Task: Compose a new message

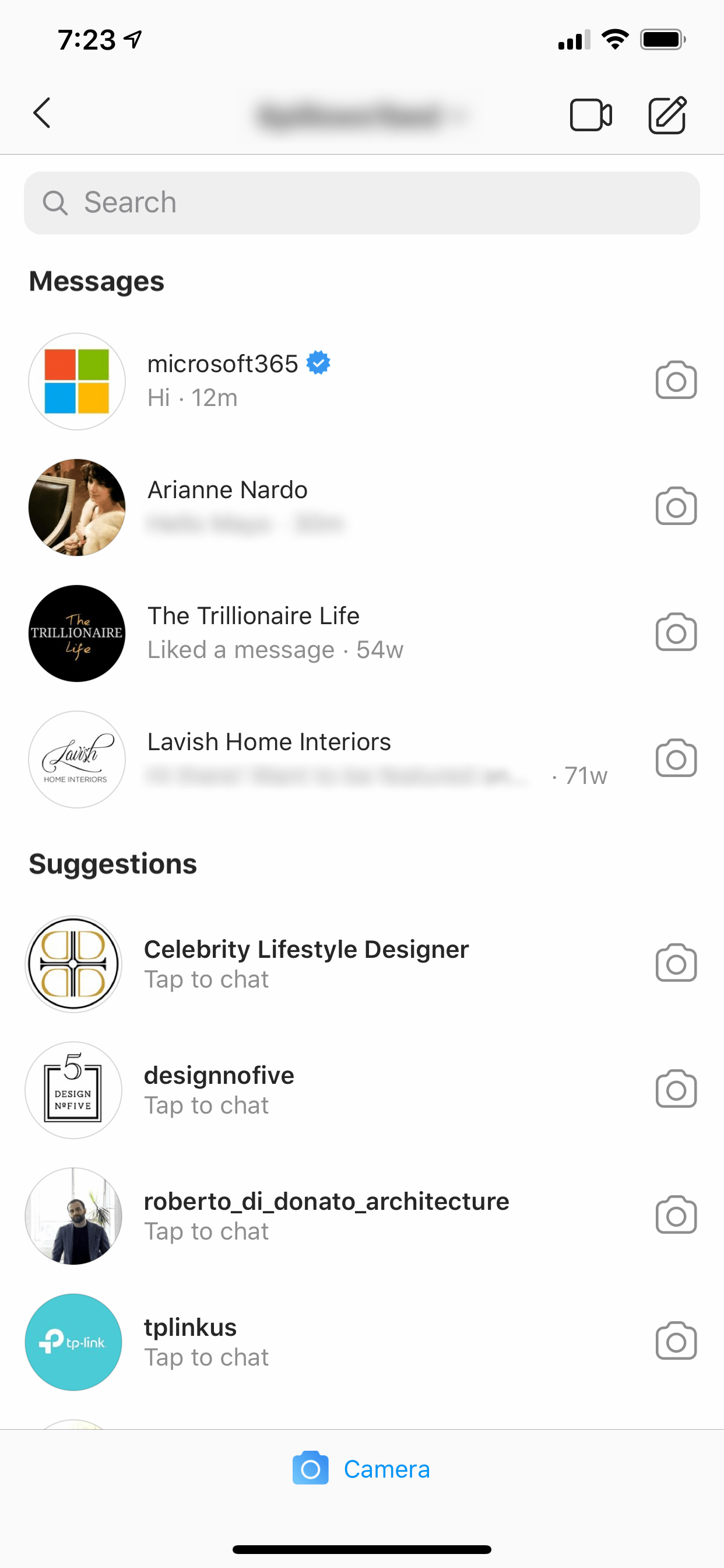Action: tap(667, 114)
